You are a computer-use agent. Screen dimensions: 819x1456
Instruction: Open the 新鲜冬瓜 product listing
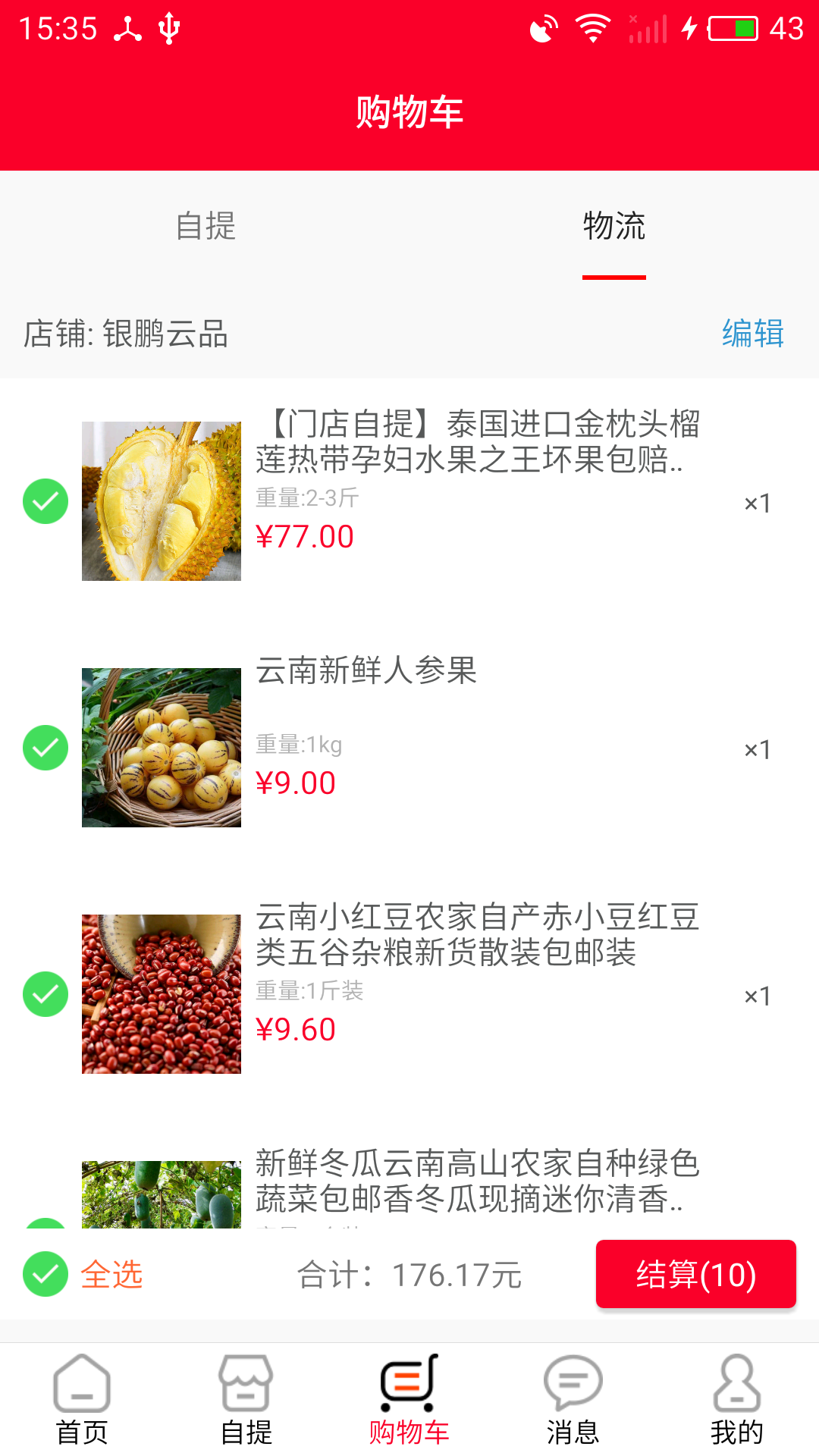(x=476, y=1181)
